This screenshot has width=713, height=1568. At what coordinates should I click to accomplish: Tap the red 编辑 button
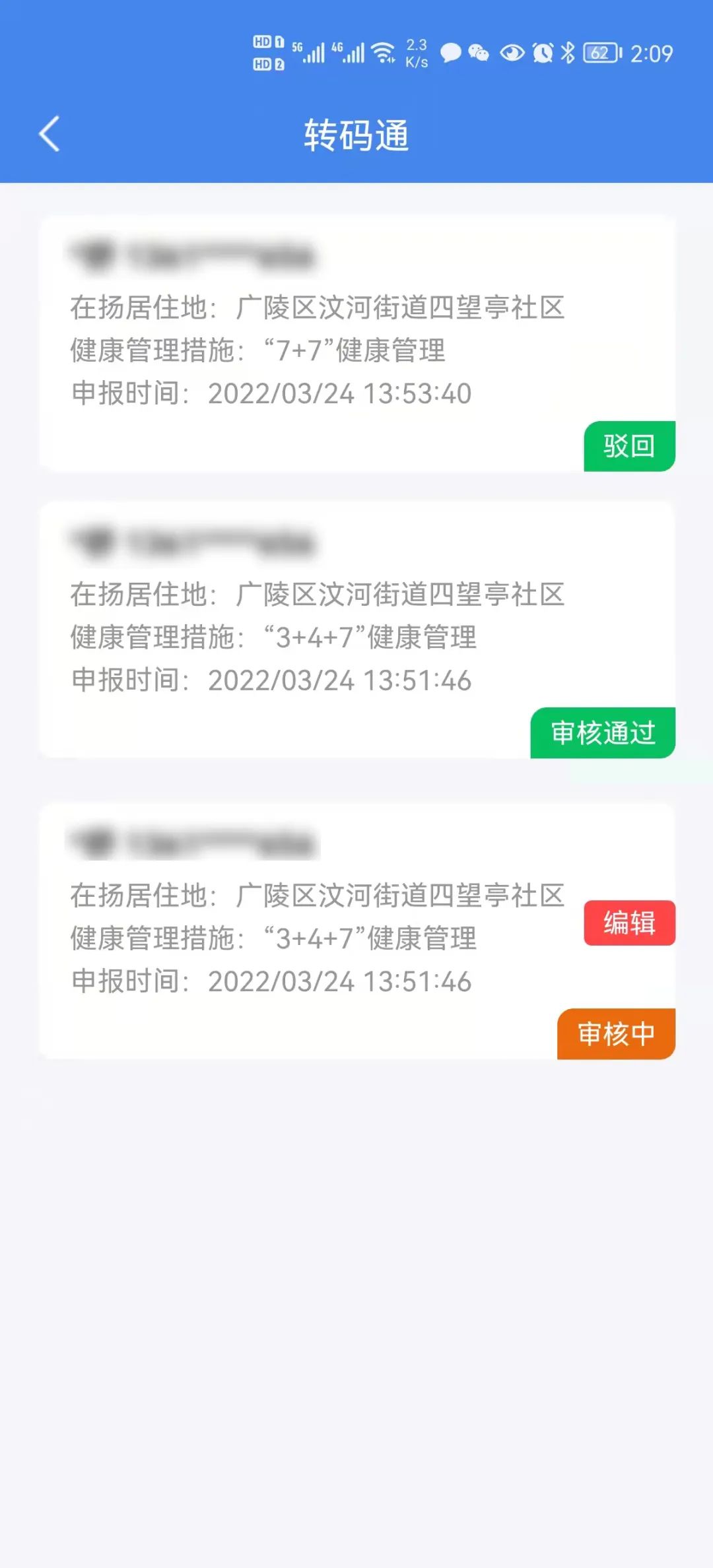pos(629,923)
